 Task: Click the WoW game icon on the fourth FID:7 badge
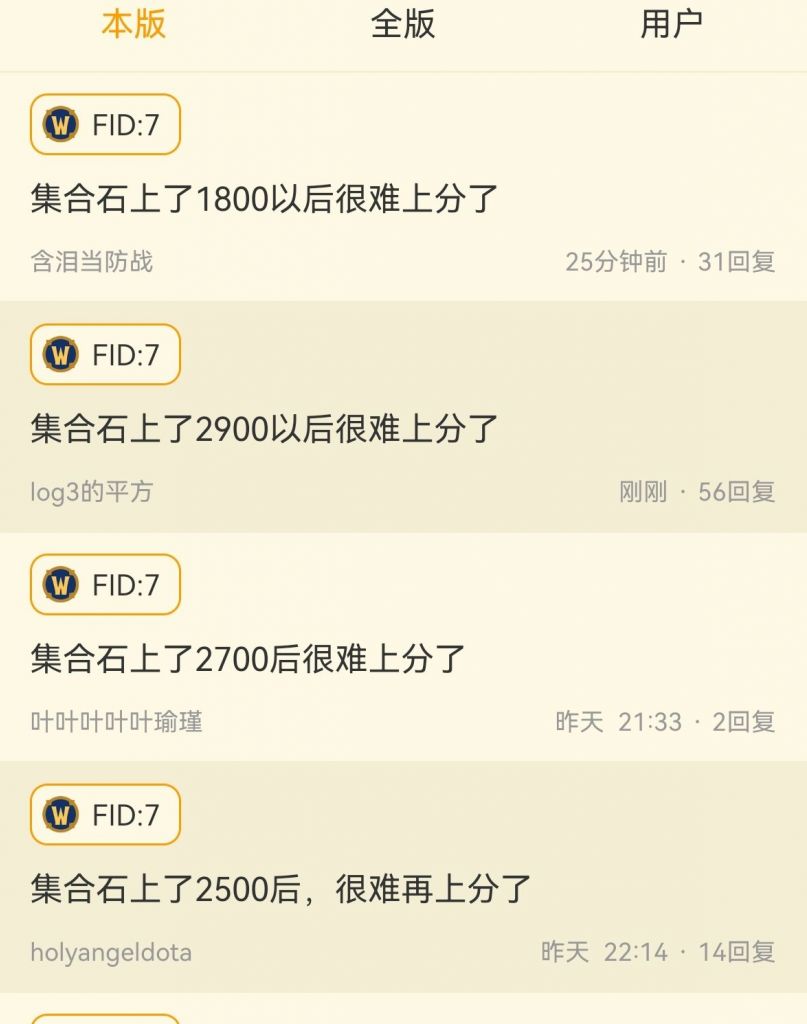coord(62,815)
